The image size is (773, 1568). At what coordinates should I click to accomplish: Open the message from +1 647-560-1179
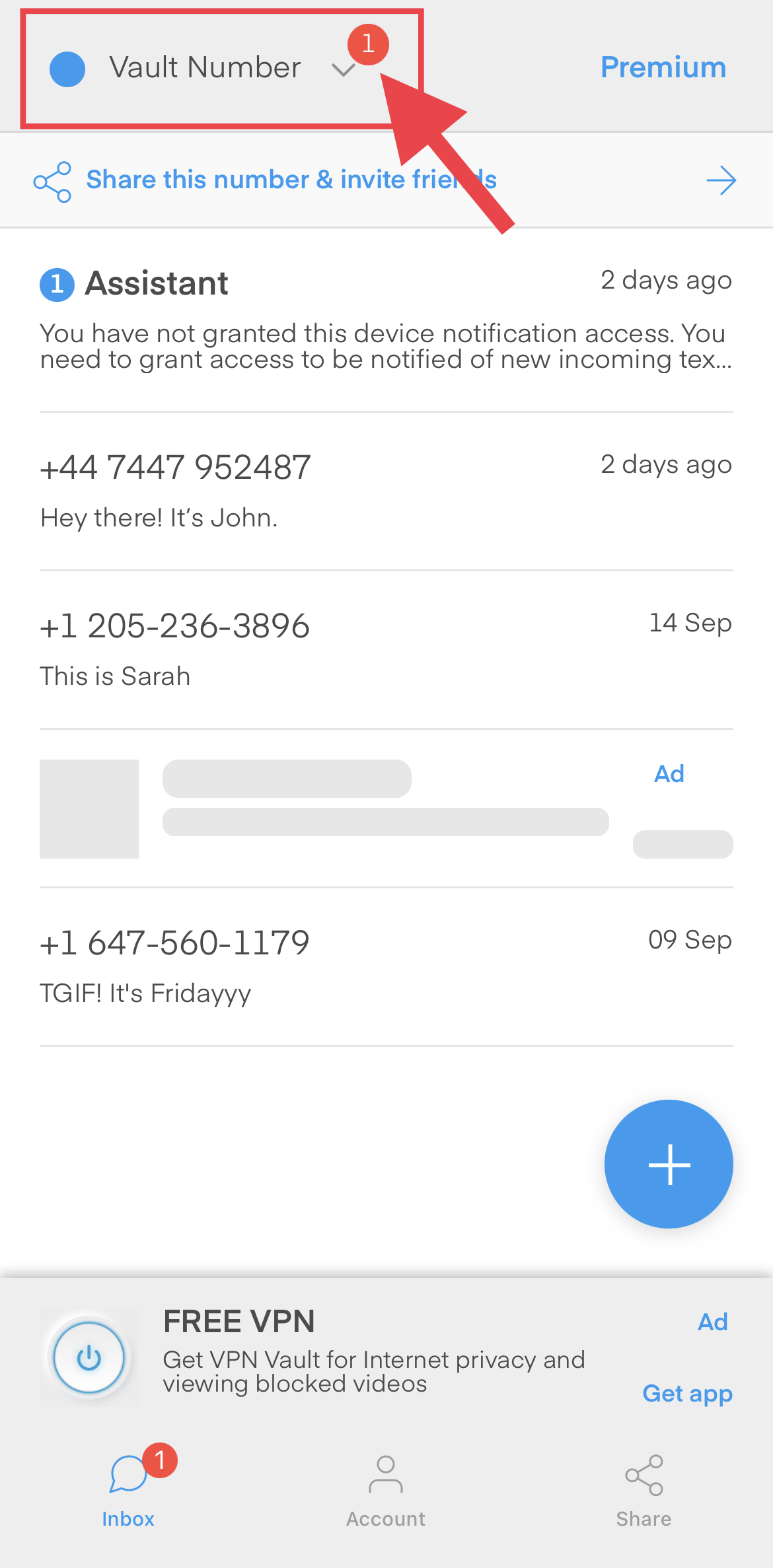coord(386,966)
